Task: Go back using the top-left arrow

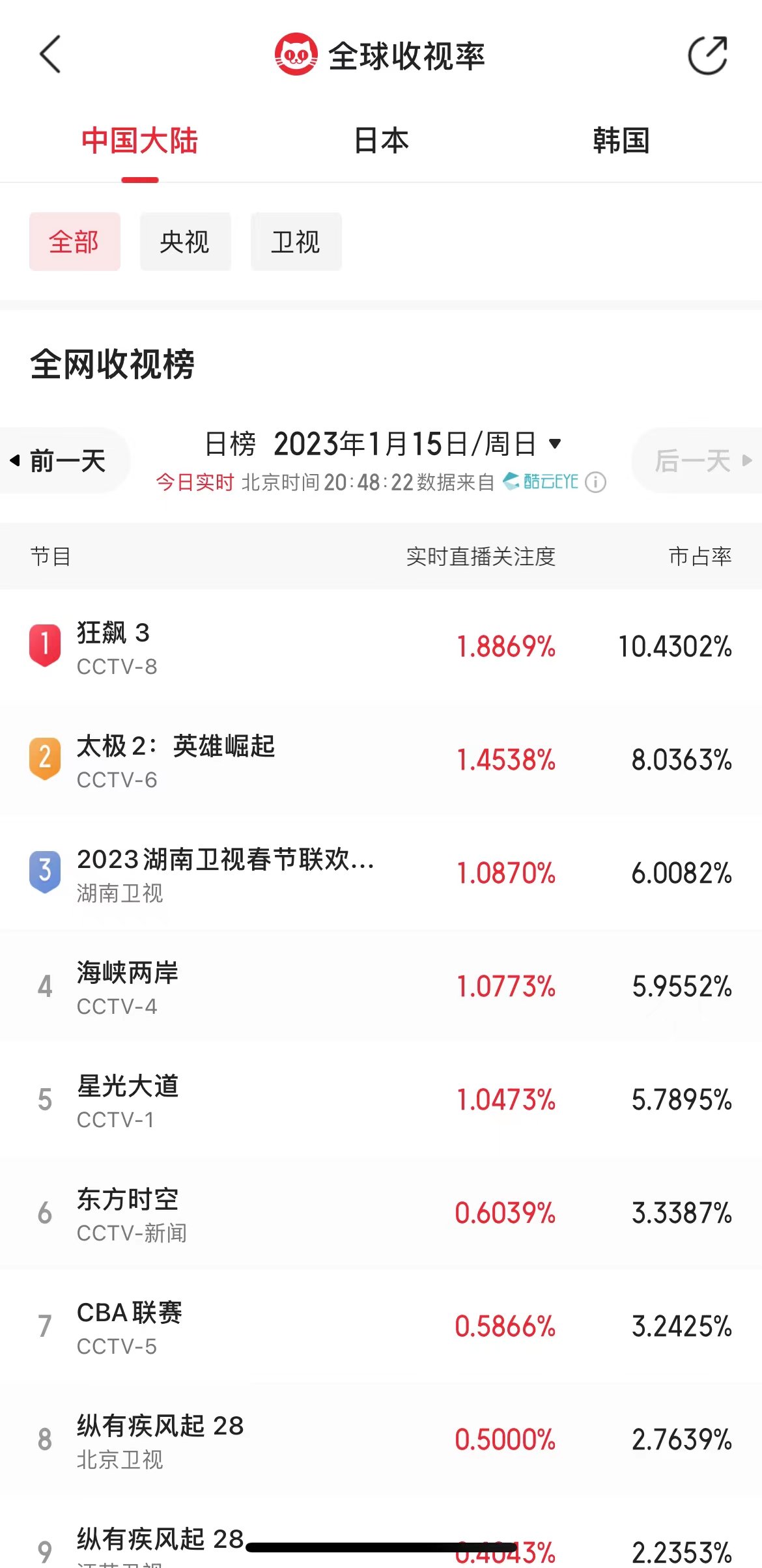Action: pos(50,55)
